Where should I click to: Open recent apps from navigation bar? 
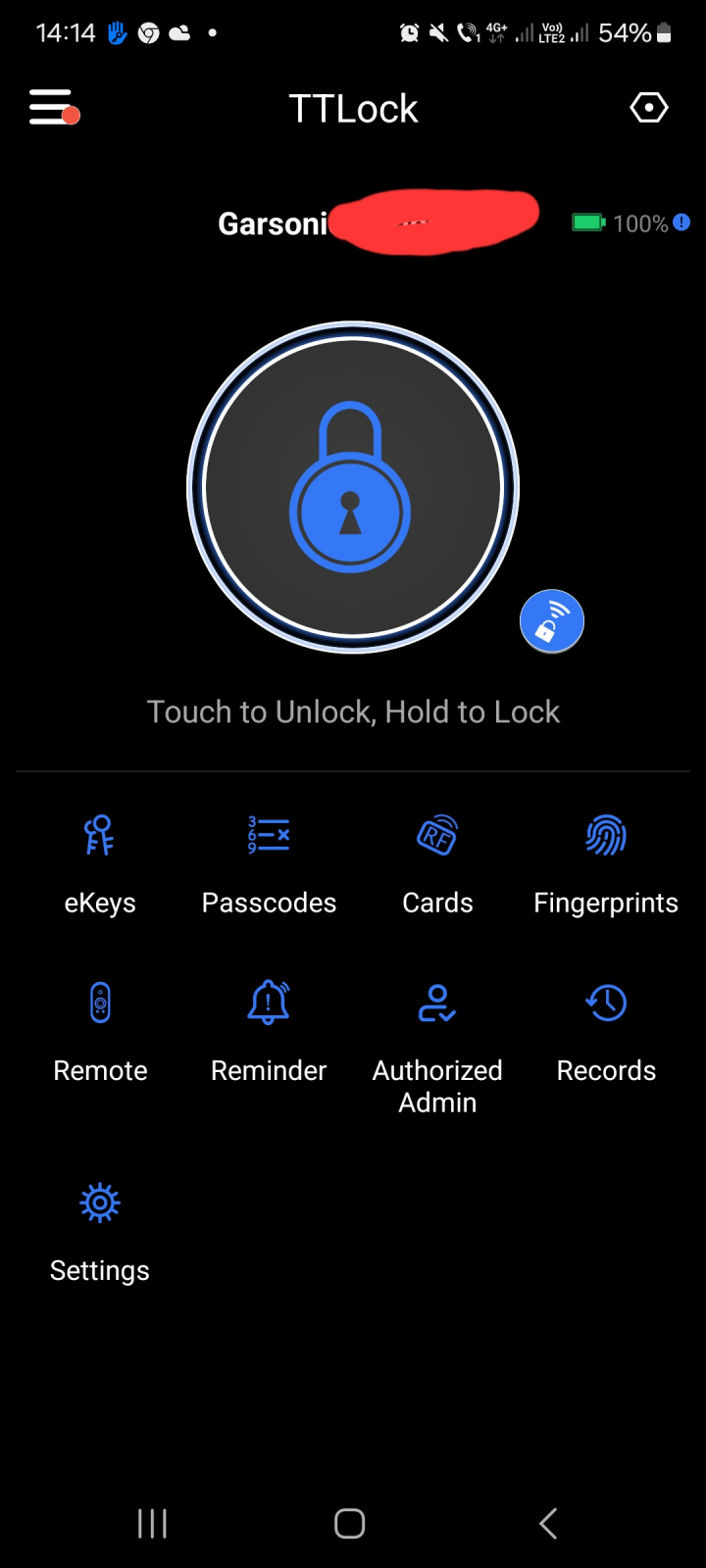(x=152, y=1523)
